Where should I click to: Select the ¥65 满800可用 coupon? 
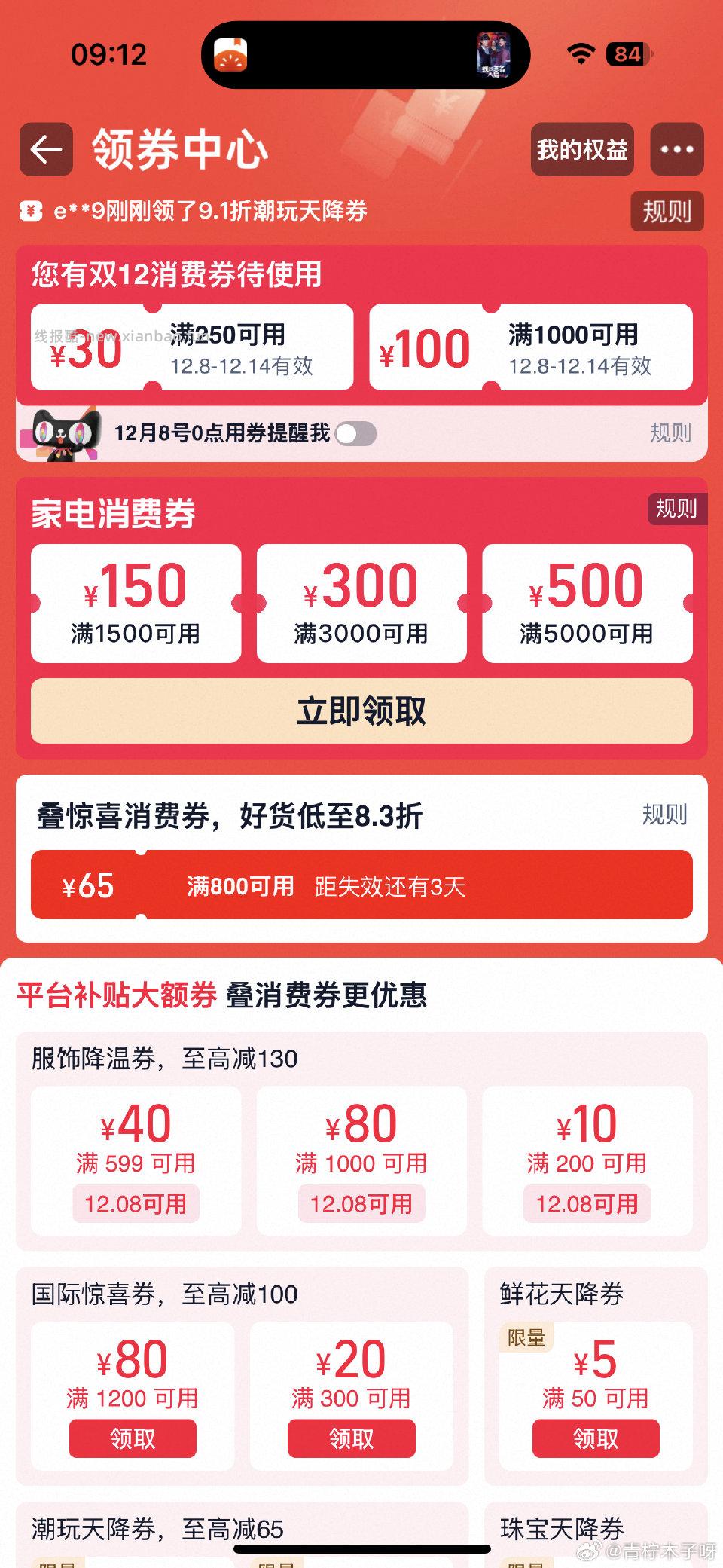(x=361, y=886)
